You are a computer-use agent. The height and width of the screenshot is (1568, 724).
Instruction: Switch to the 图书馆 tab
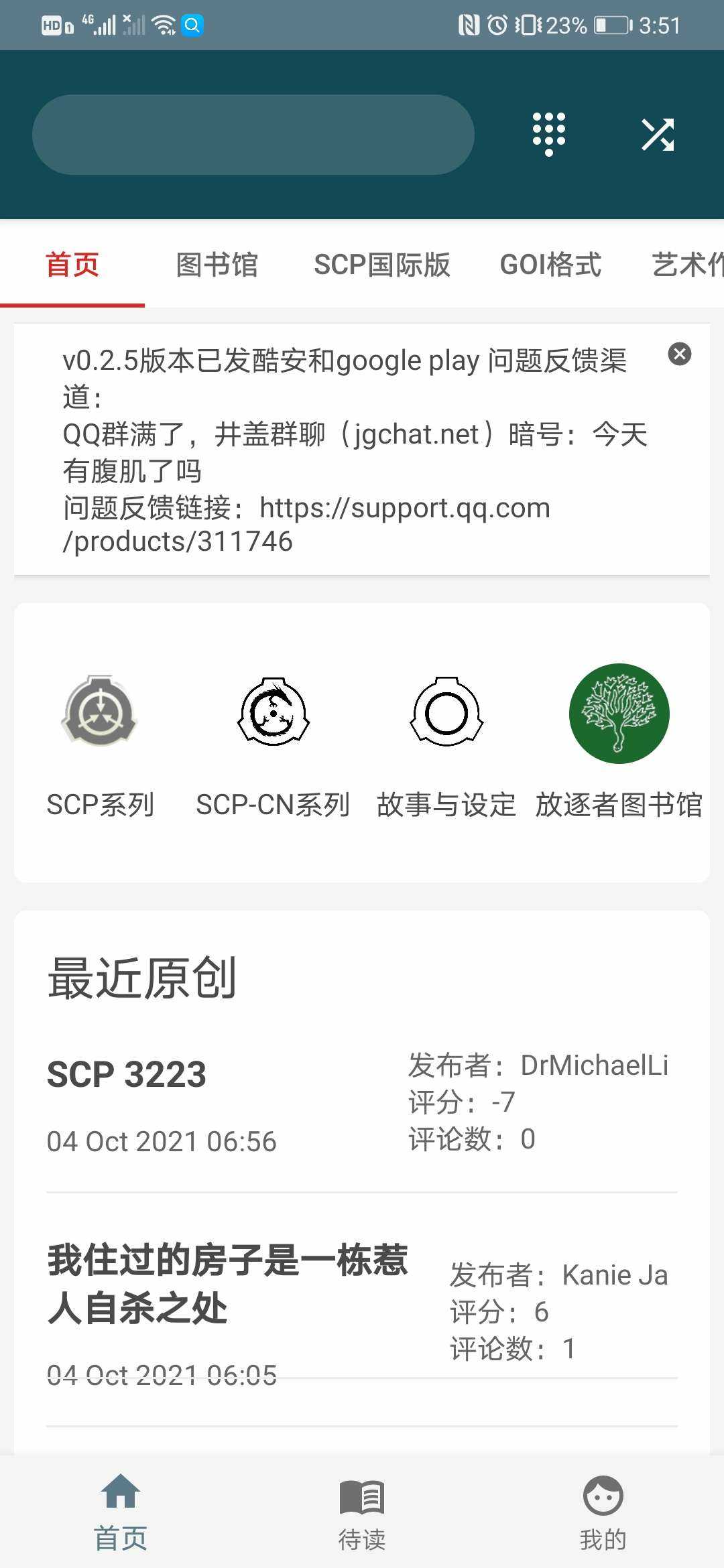coord(217,265)
